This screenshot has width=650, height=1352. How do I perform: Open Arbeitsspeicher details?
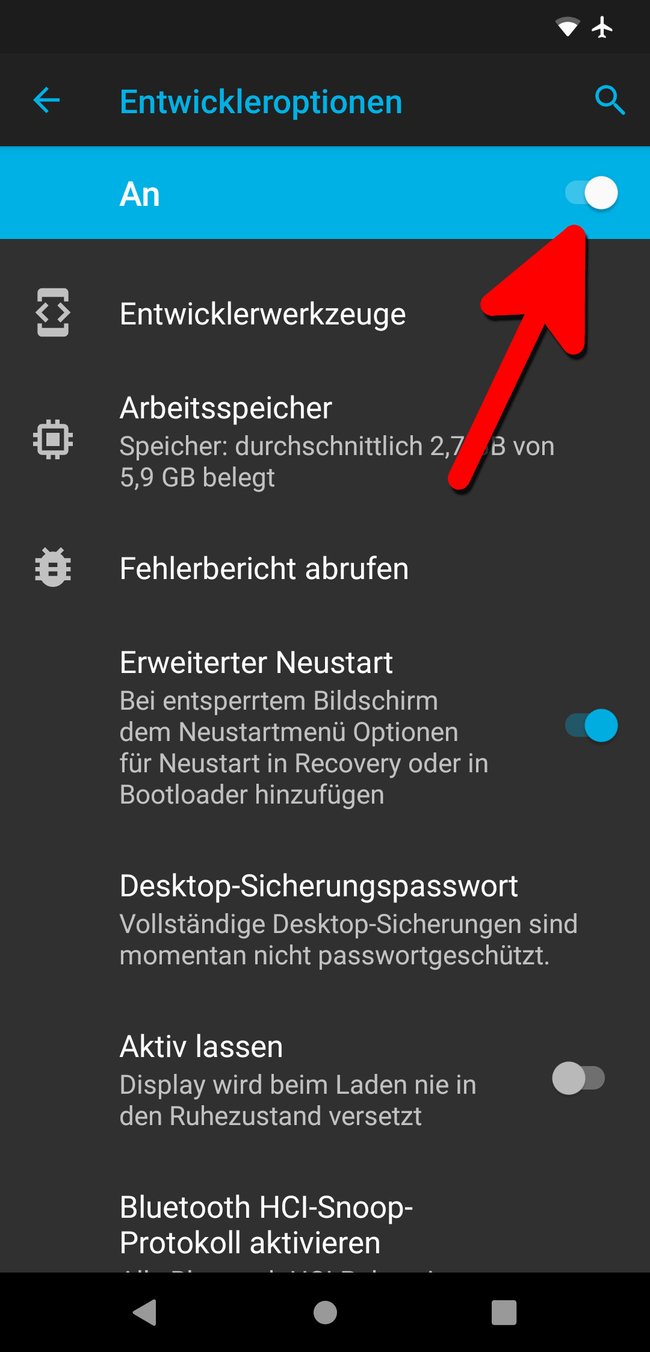325,441
